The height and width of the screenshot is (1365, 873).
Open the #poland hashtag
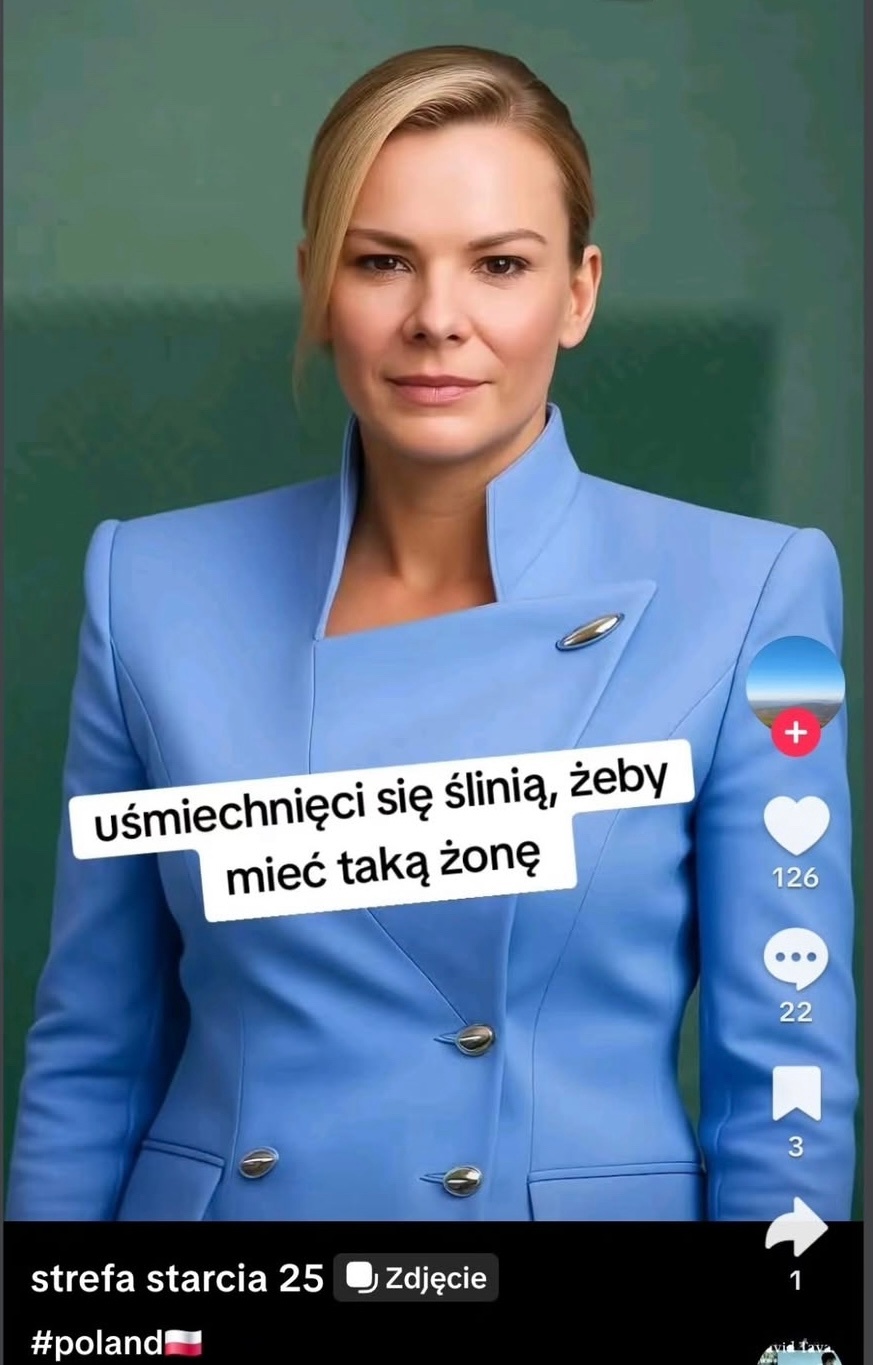(116, 1342)
